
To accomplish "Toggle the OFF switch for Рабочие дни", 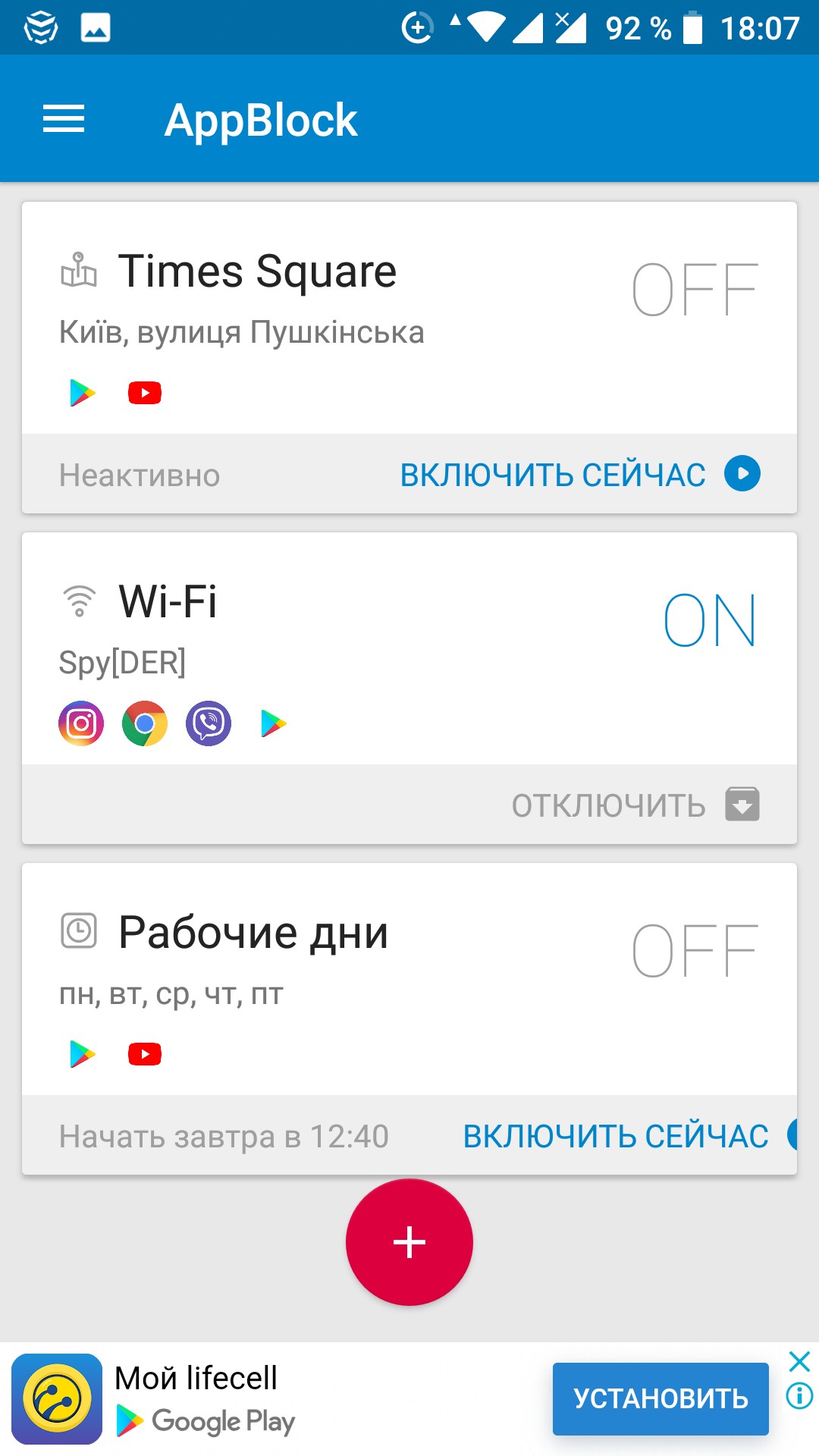I will coord(695,950).
